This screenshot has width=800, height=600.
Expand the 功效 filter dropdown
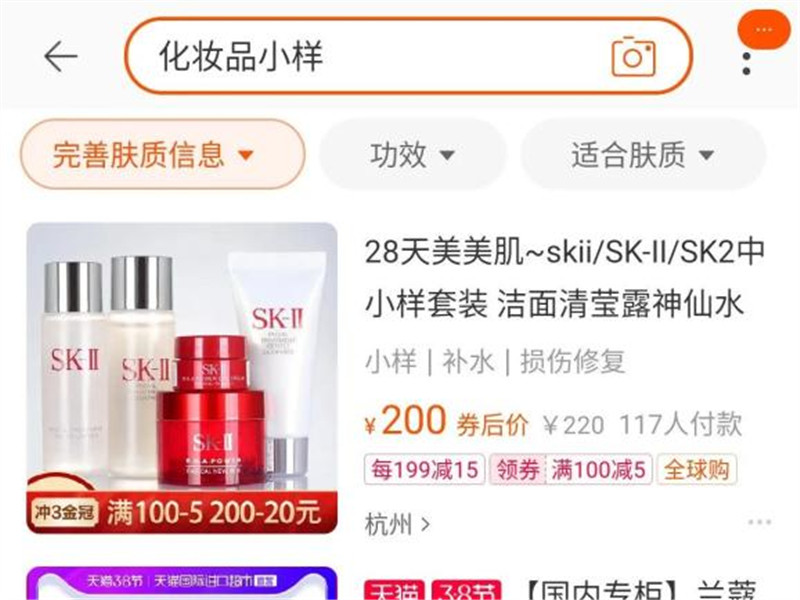412,155
